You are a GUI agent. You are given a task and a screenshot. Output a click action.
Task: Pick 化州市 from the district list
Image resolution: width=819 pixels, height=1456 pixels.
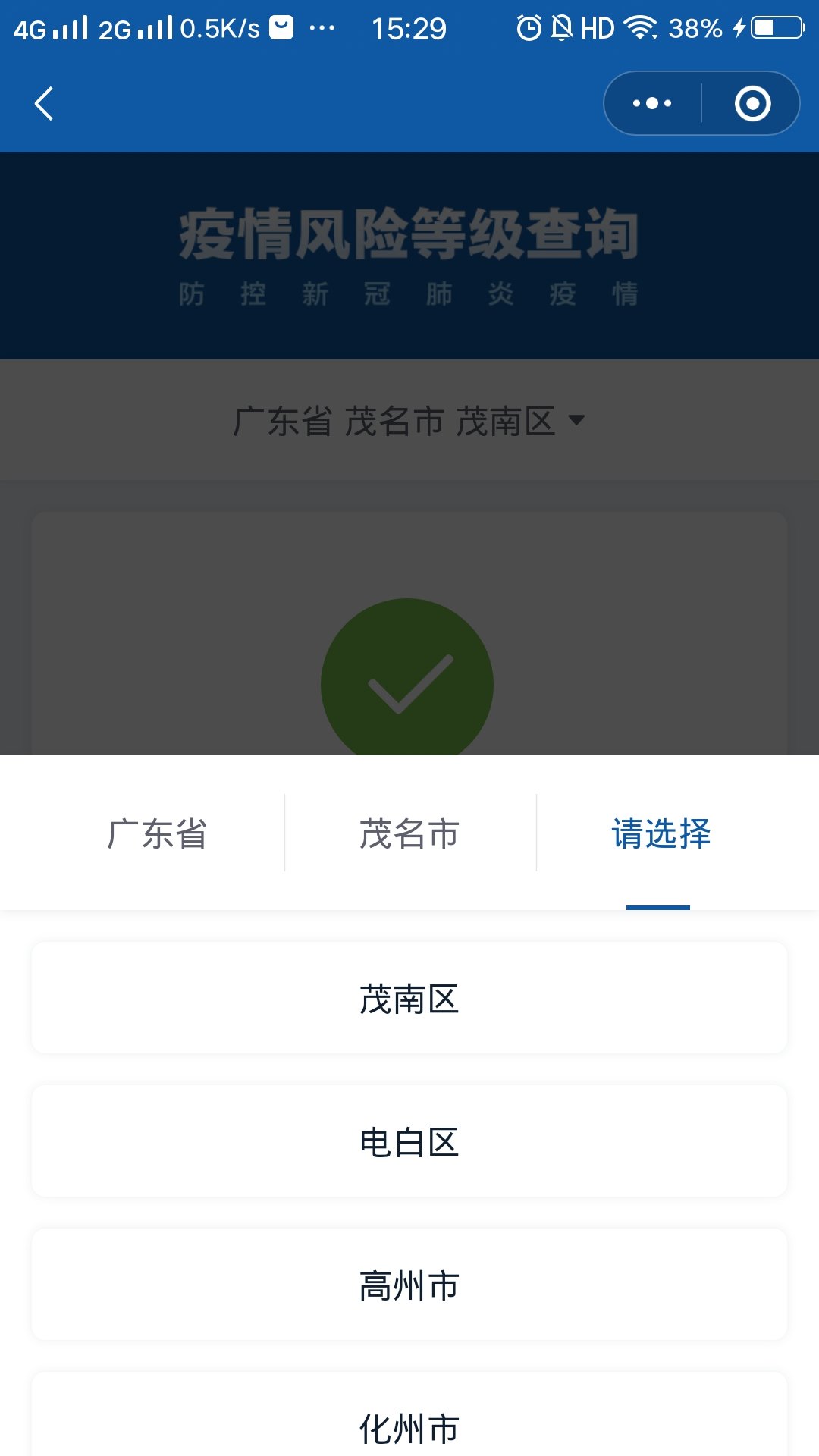click(409, 1426)
